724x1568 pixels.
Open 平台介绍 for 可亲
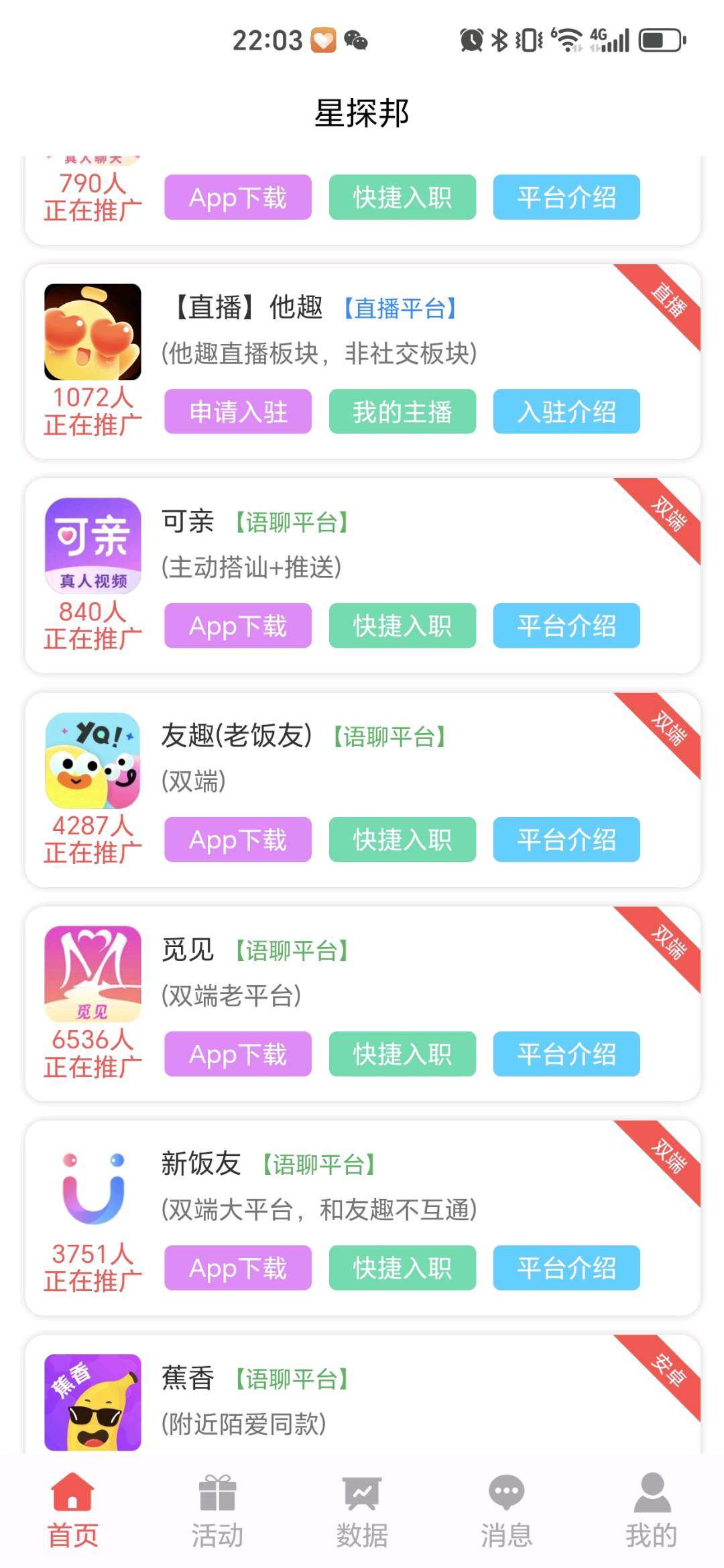566,625
